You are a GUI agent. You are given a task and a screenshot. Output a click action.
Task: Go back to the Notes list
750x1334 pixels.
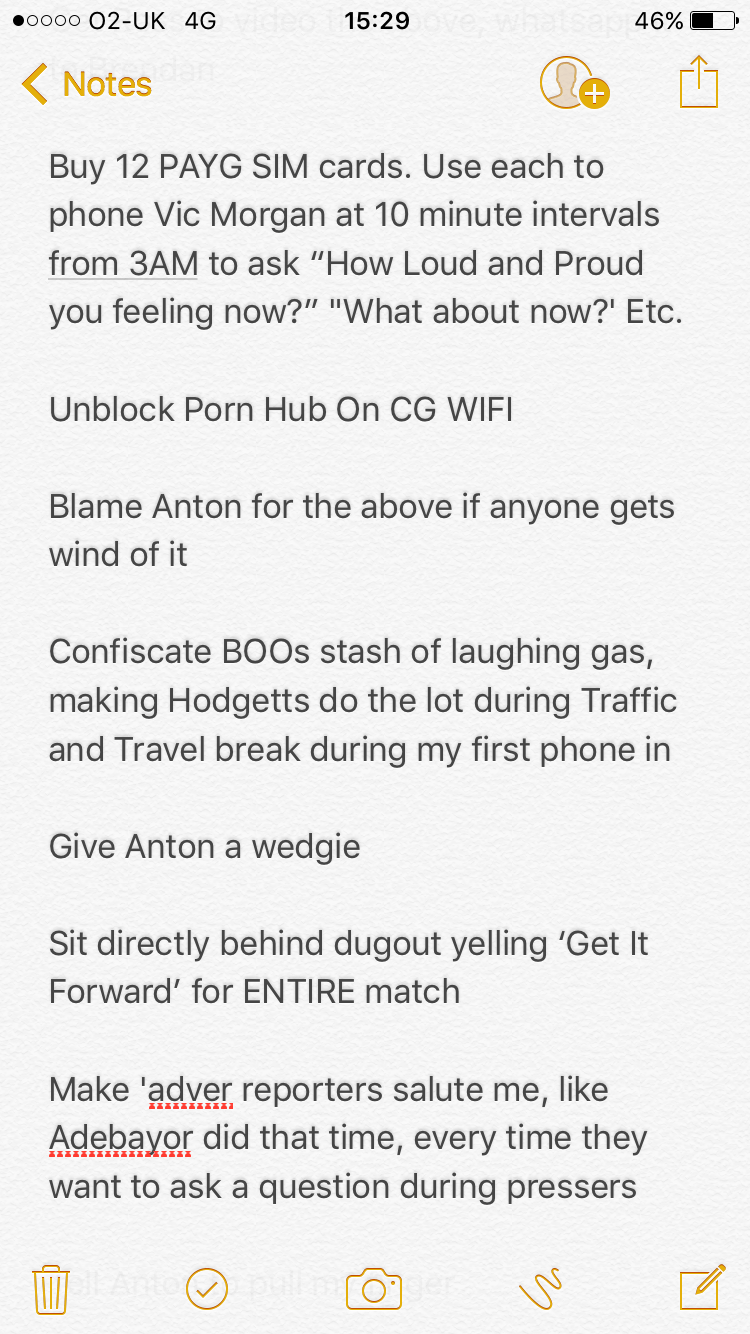click(86, 84)
